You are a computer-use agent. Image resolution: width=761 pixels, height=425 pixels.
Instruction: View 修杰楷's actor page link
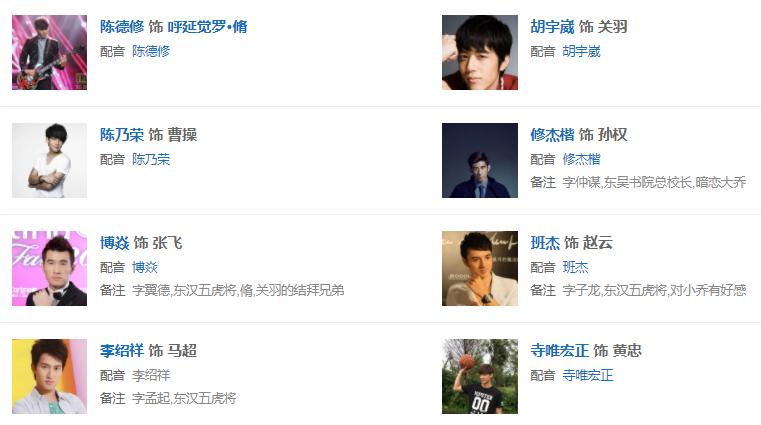553,135
